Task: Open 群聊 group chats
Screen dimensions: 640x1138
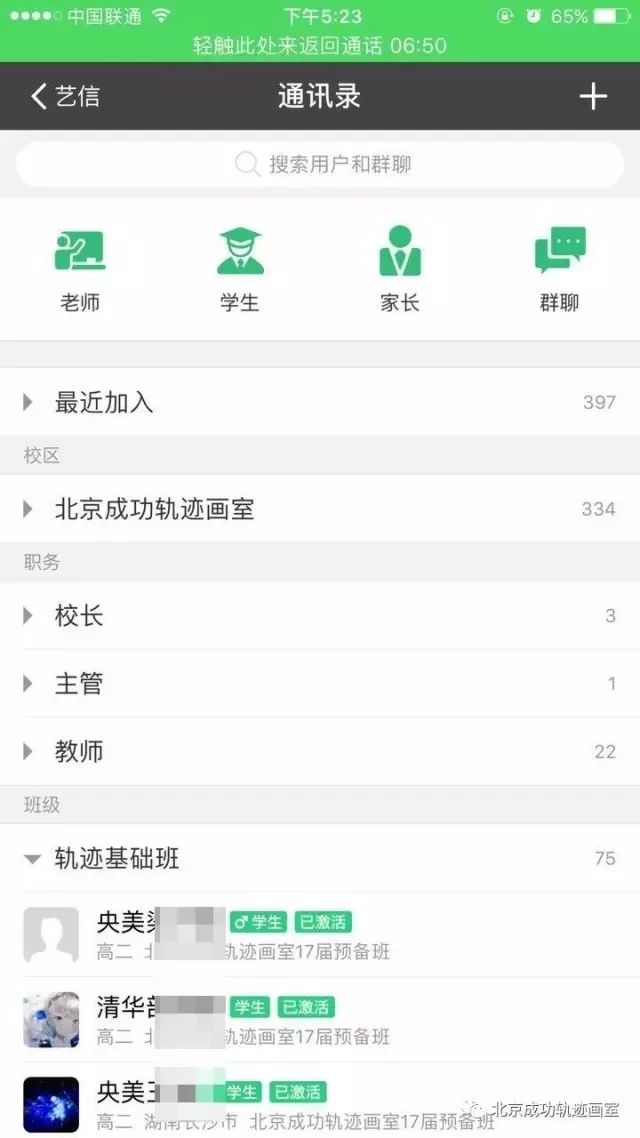Action: coord(559,269)
